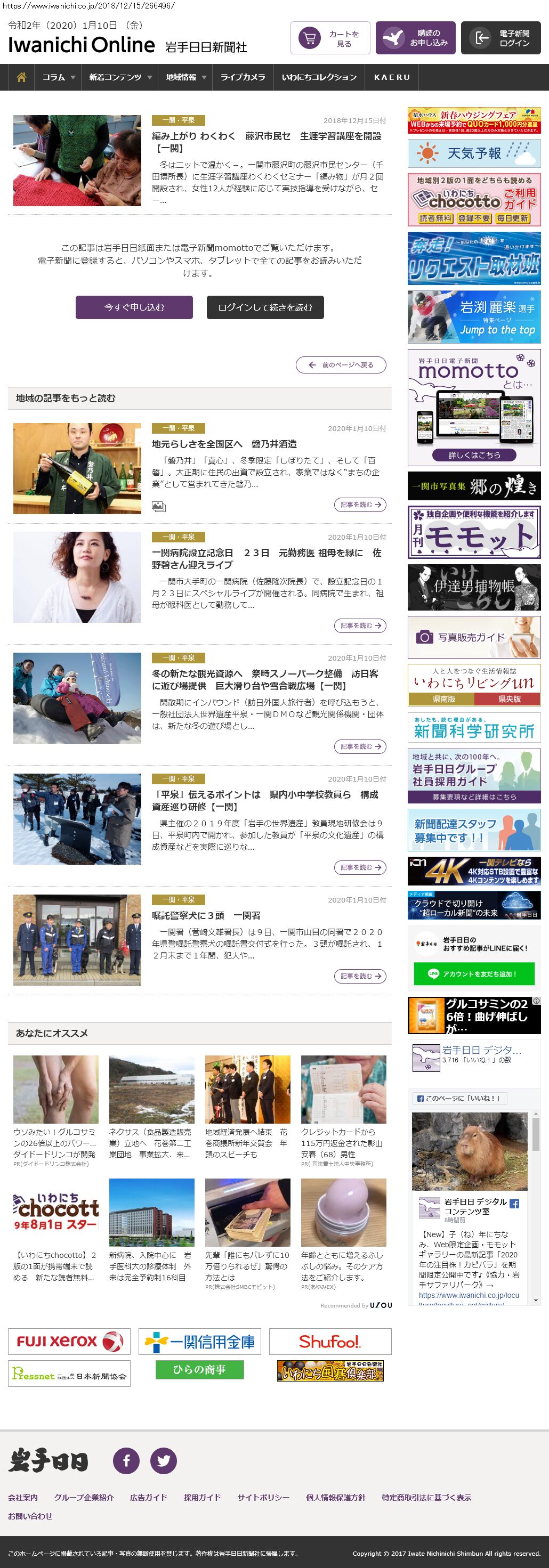The width and height of the screenshot is (549, 1568).
Task: Go to いわにちコレクション section
Action: coord(319,77)
